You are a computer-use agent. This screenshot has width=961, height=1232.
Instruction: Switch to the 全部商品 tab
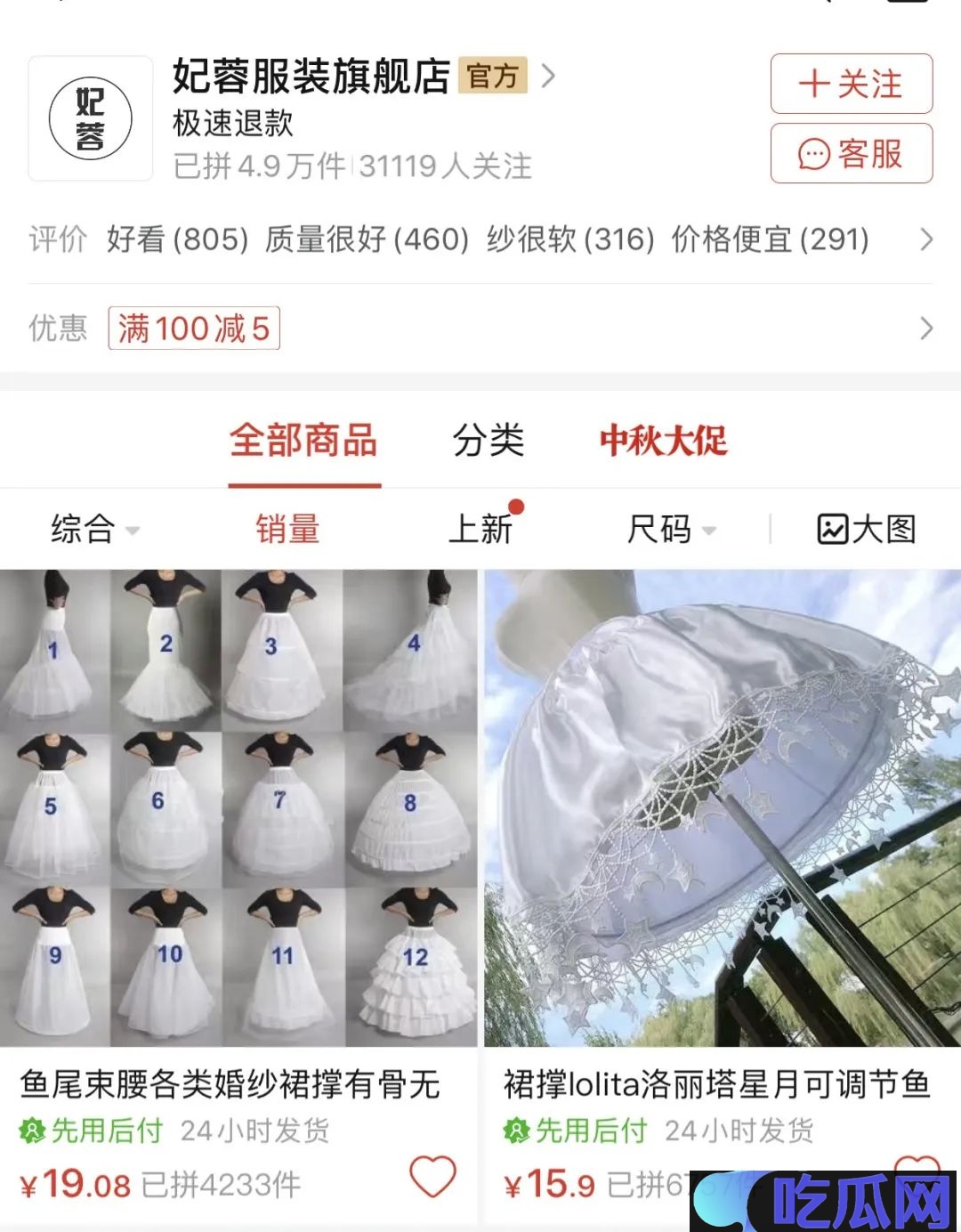tap(303, 442)
